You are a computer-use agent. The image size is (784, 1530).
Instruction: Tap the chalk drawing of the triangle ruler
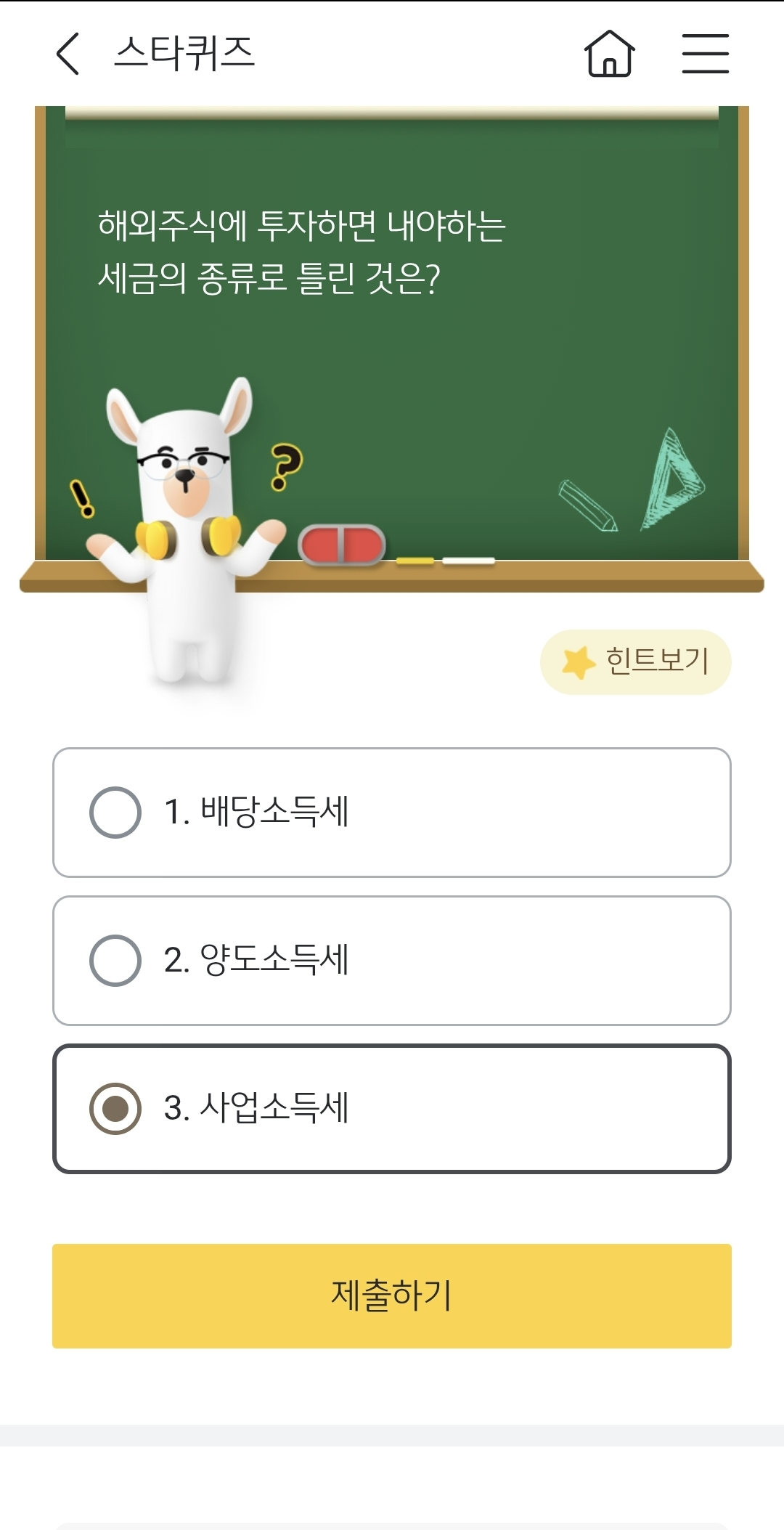(x=671, y=479)
